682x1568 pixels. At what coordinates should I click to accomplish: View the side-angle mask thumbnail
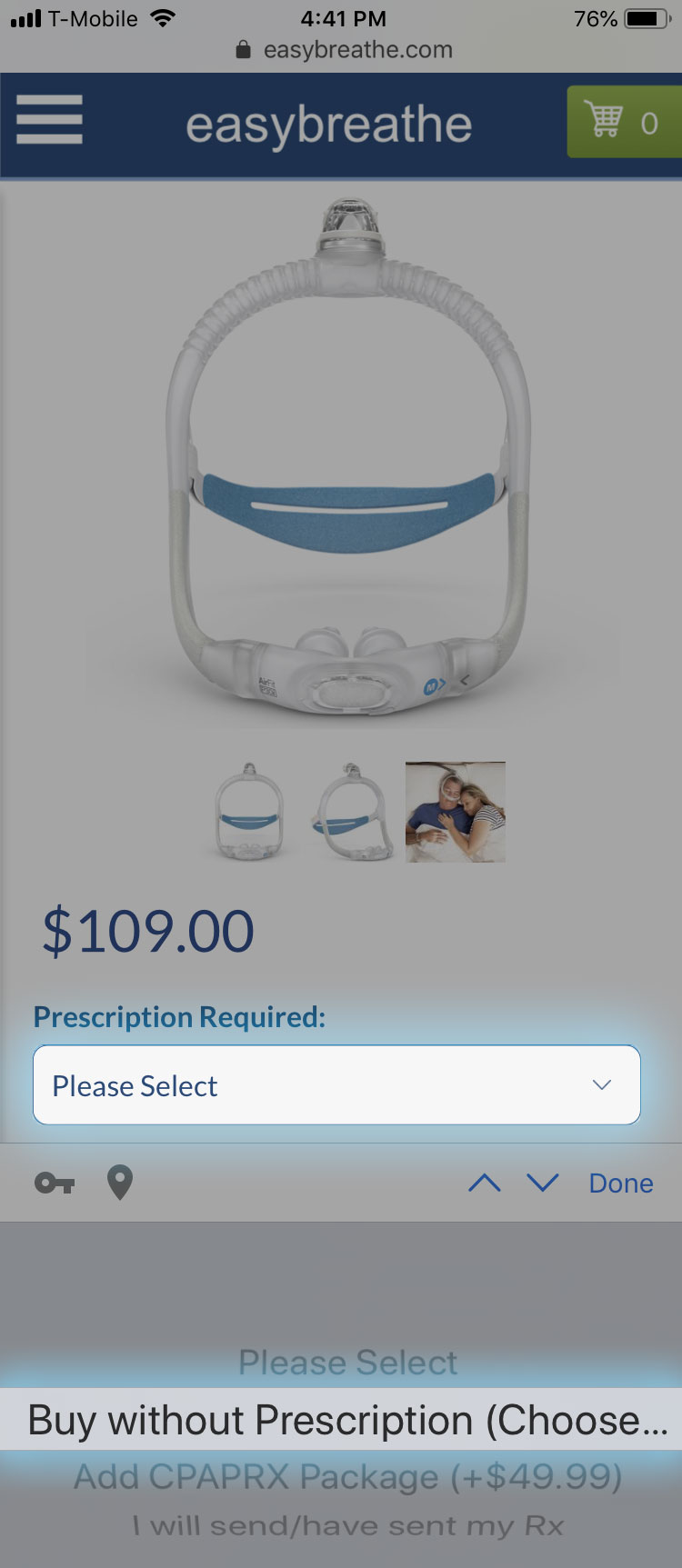[353, 812]
